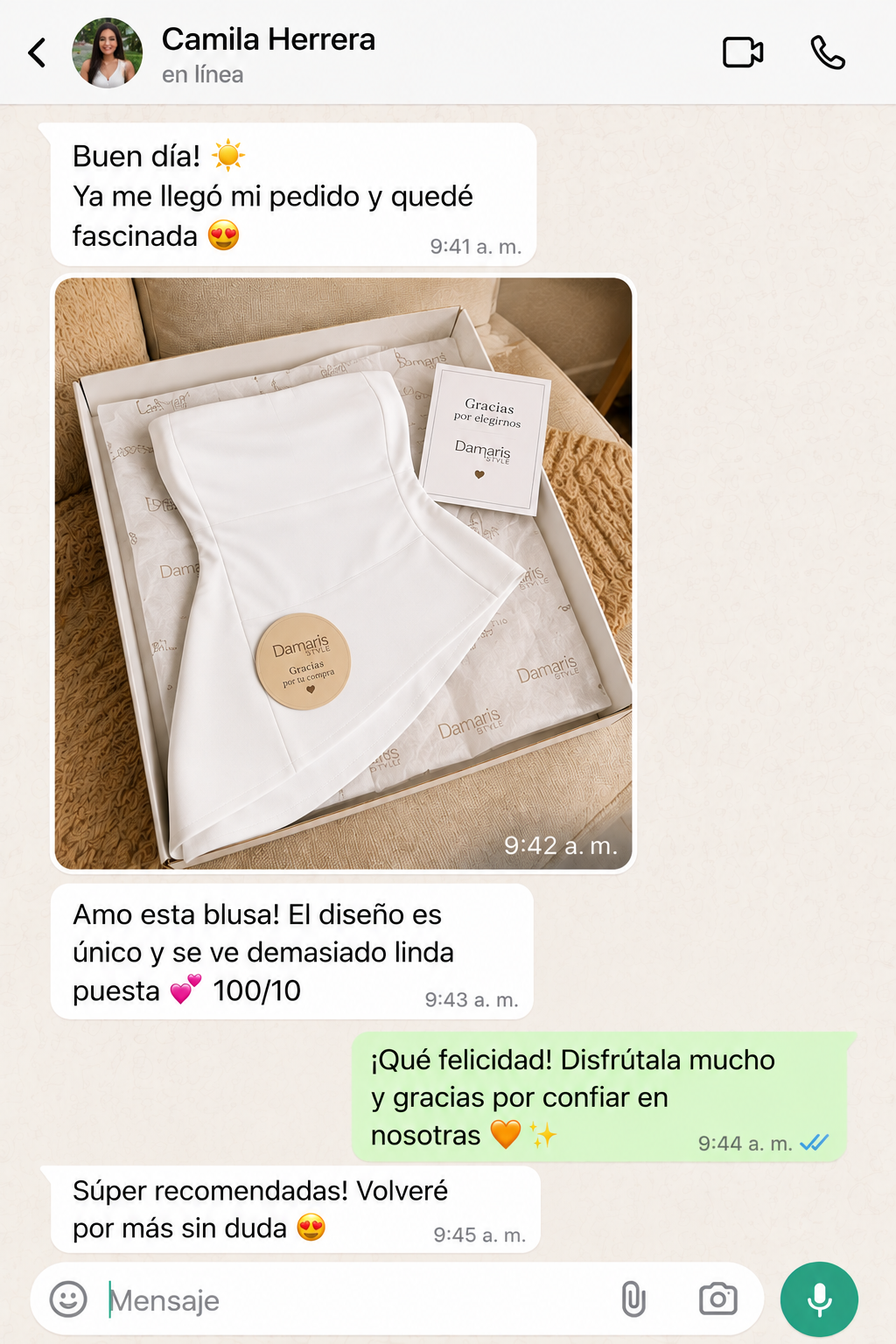Image resolution: width=896 pixels, height=1344 pixels.
Task: Start a video call with Camila
Action: click(743, 52)
